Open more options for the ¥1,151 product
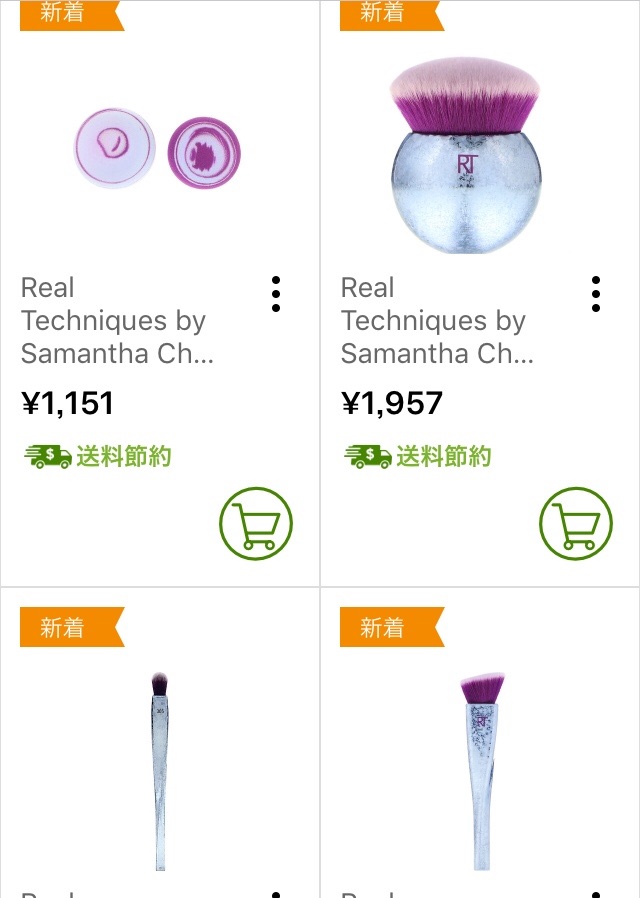This screenshot has height=898, width=640. coord(276,294)
